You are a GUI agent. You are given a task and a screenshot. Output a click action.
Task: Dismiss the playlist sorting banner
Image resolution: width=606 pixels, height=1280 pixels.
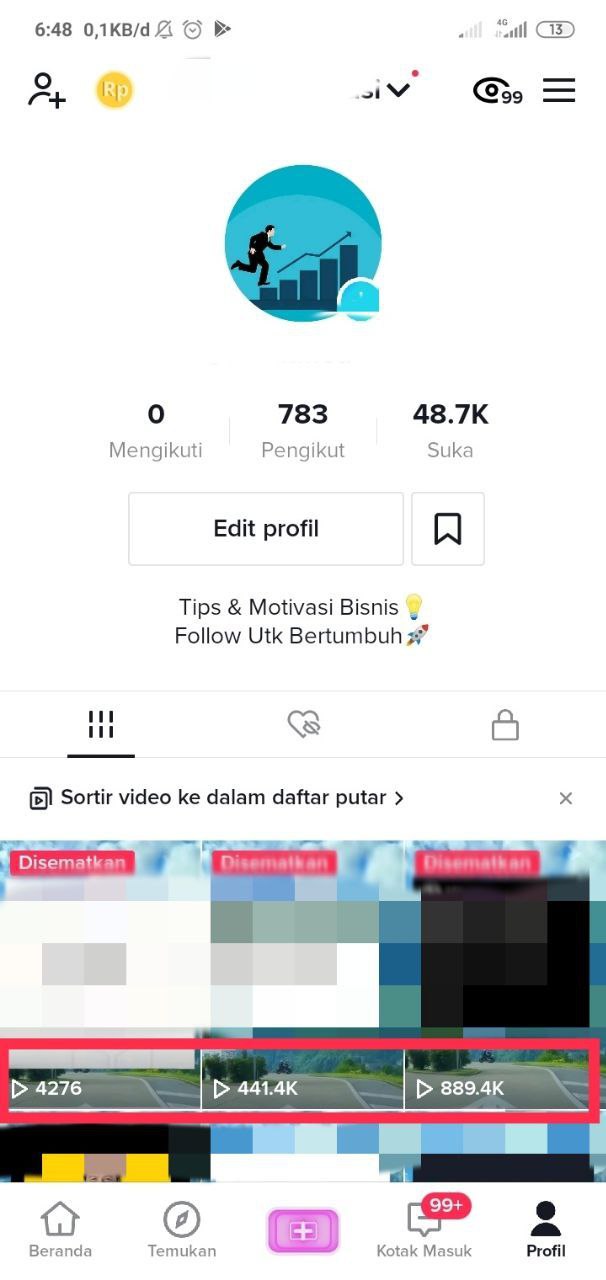coord(566,798)
